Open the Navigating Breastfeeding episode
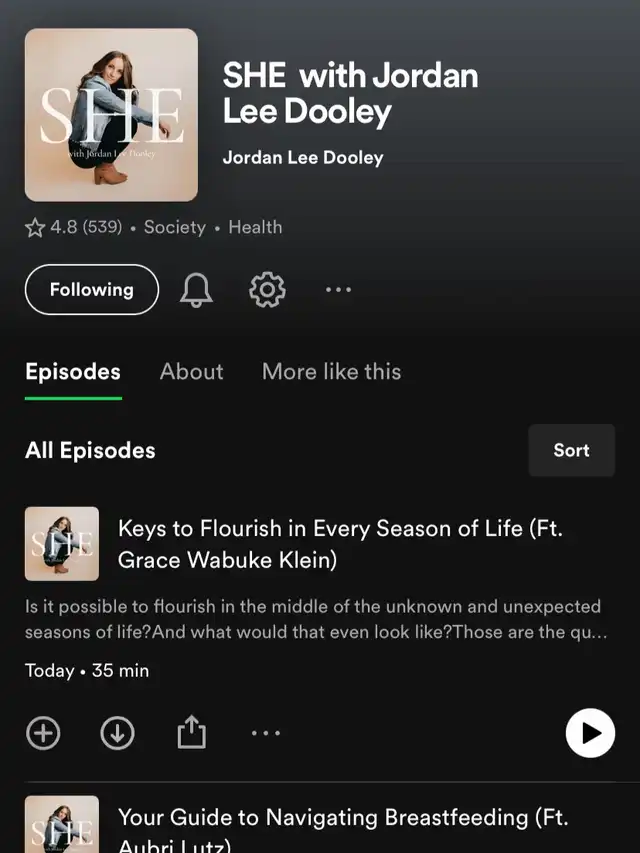This screenshot has height=853, width=640. (x=343, y=830)
